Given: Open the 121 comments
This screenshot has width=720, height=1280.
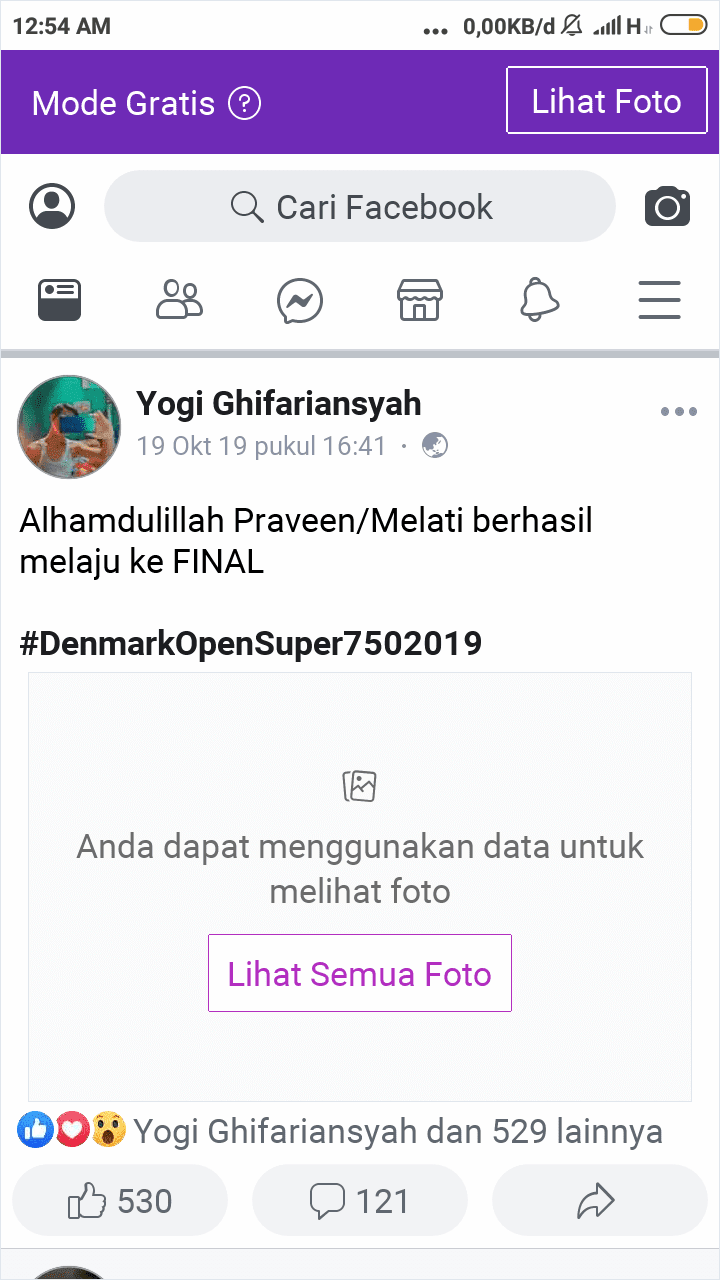Looking at the screenshot, I should [360, 1200].
